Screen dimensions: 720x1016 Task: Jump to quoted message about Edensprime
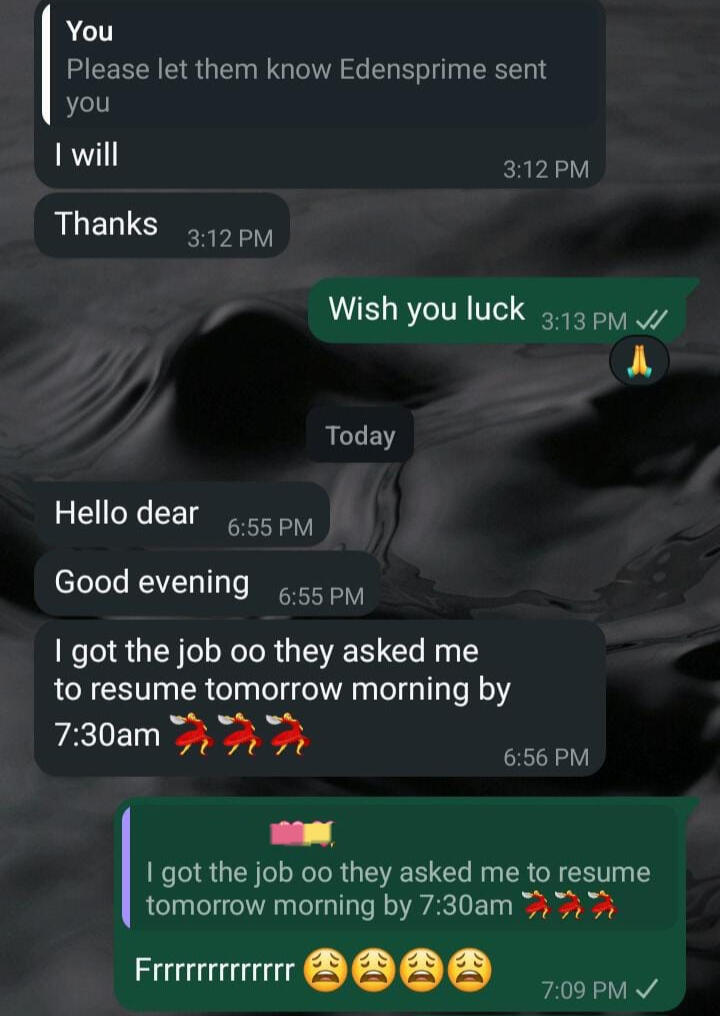coord(320,68)
